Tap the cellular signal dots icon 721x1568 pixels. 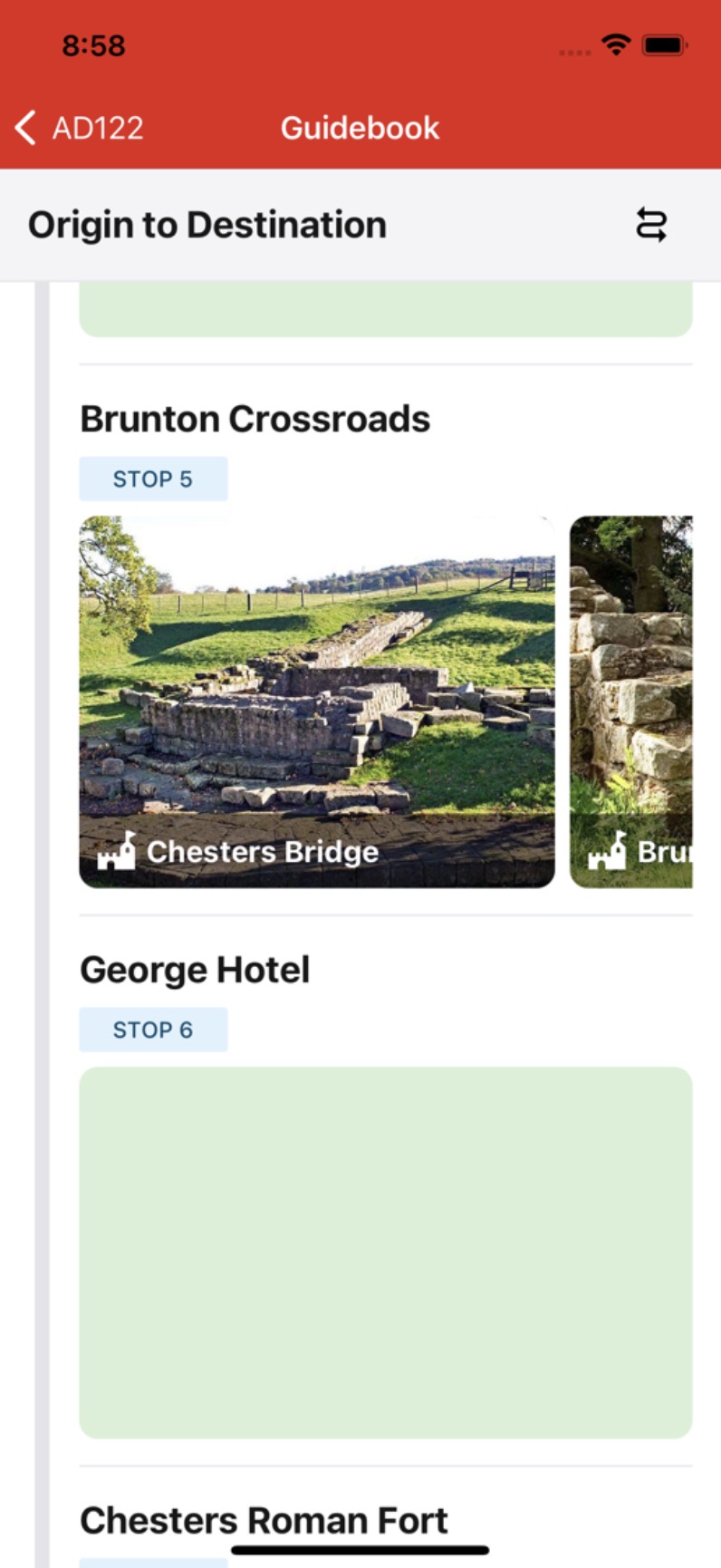click(574, 50)
